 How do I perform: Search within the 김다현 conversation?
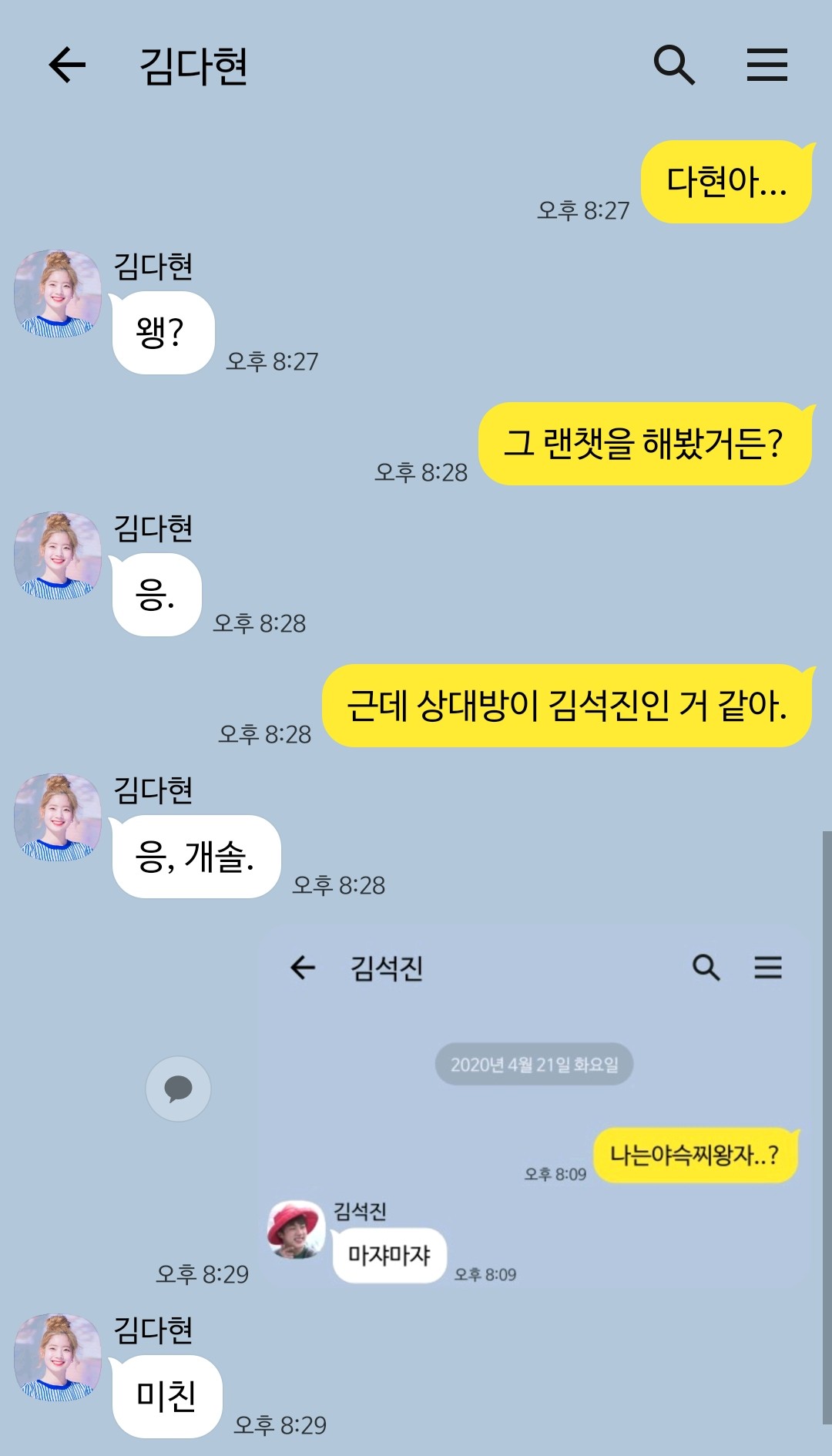click(674, 65)
